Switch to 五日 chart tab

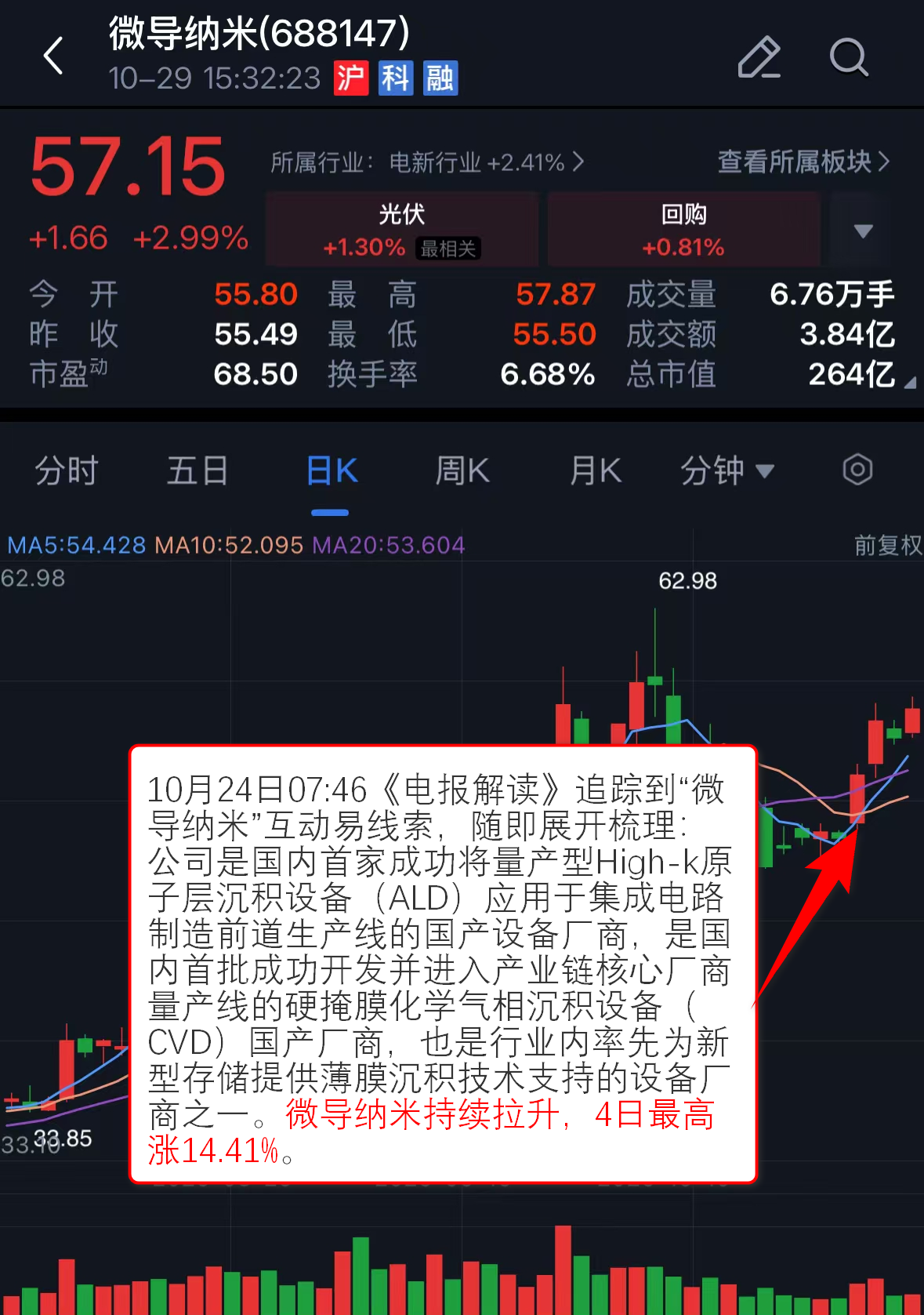pos(197,471)
